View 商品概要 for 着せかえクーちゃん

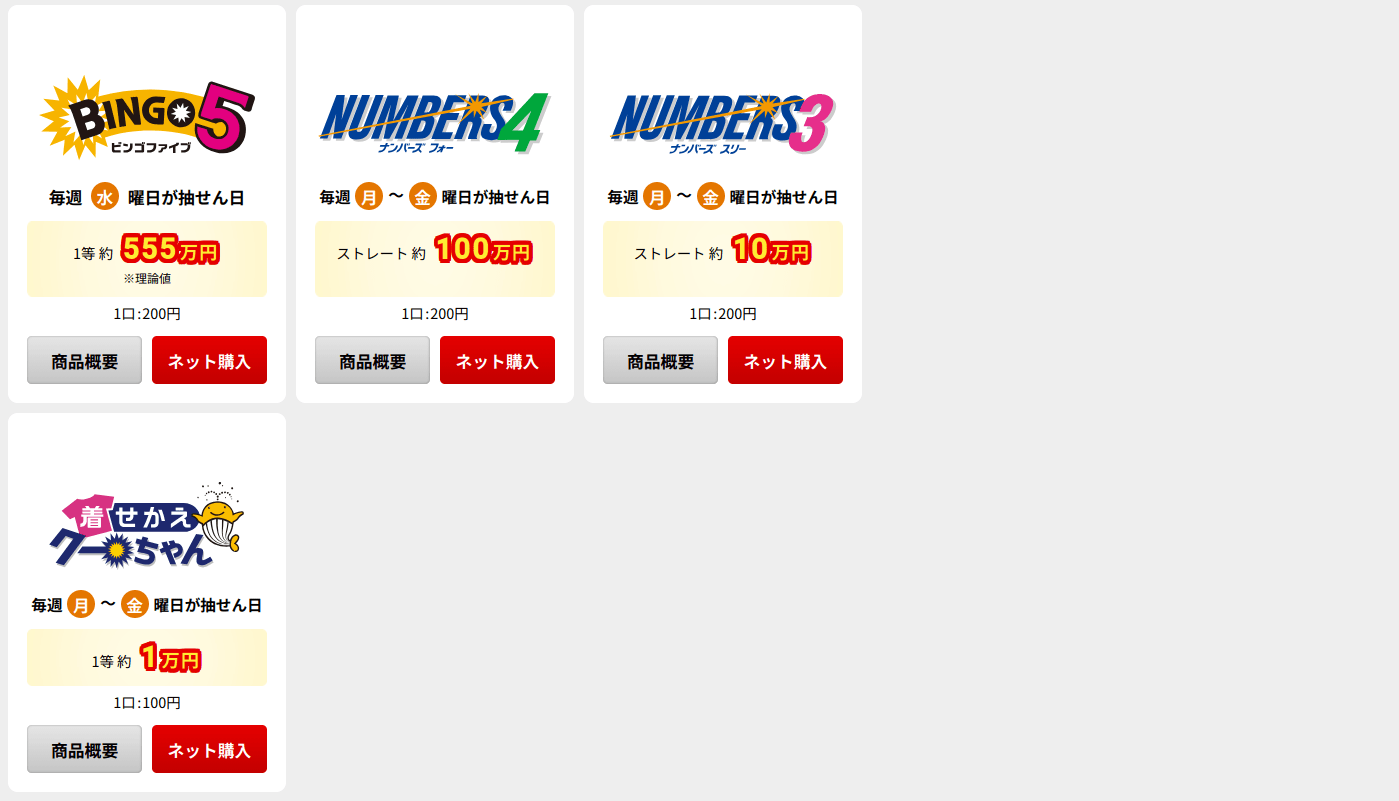84,749
